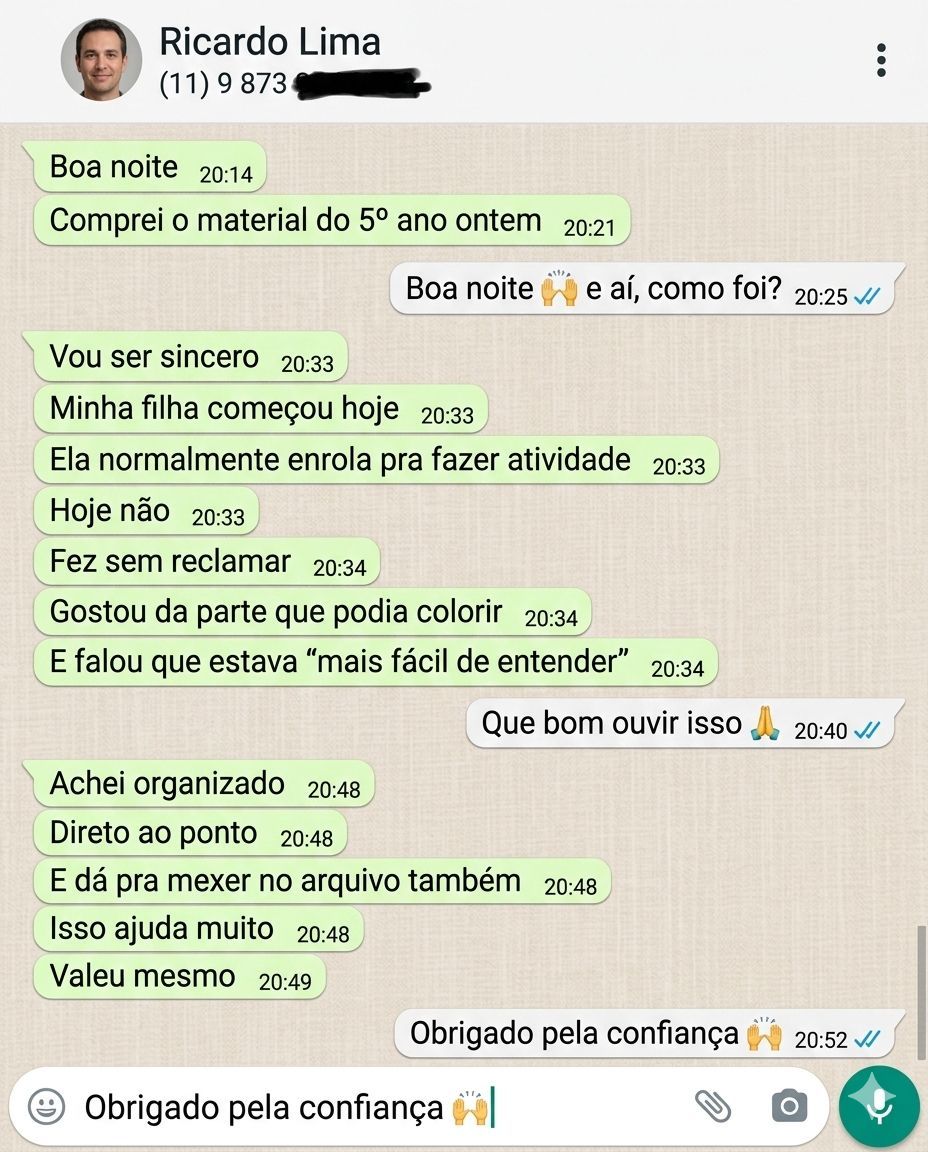Open the camera from the message bar
The image size is (928, 1152).
[789, 1106]
